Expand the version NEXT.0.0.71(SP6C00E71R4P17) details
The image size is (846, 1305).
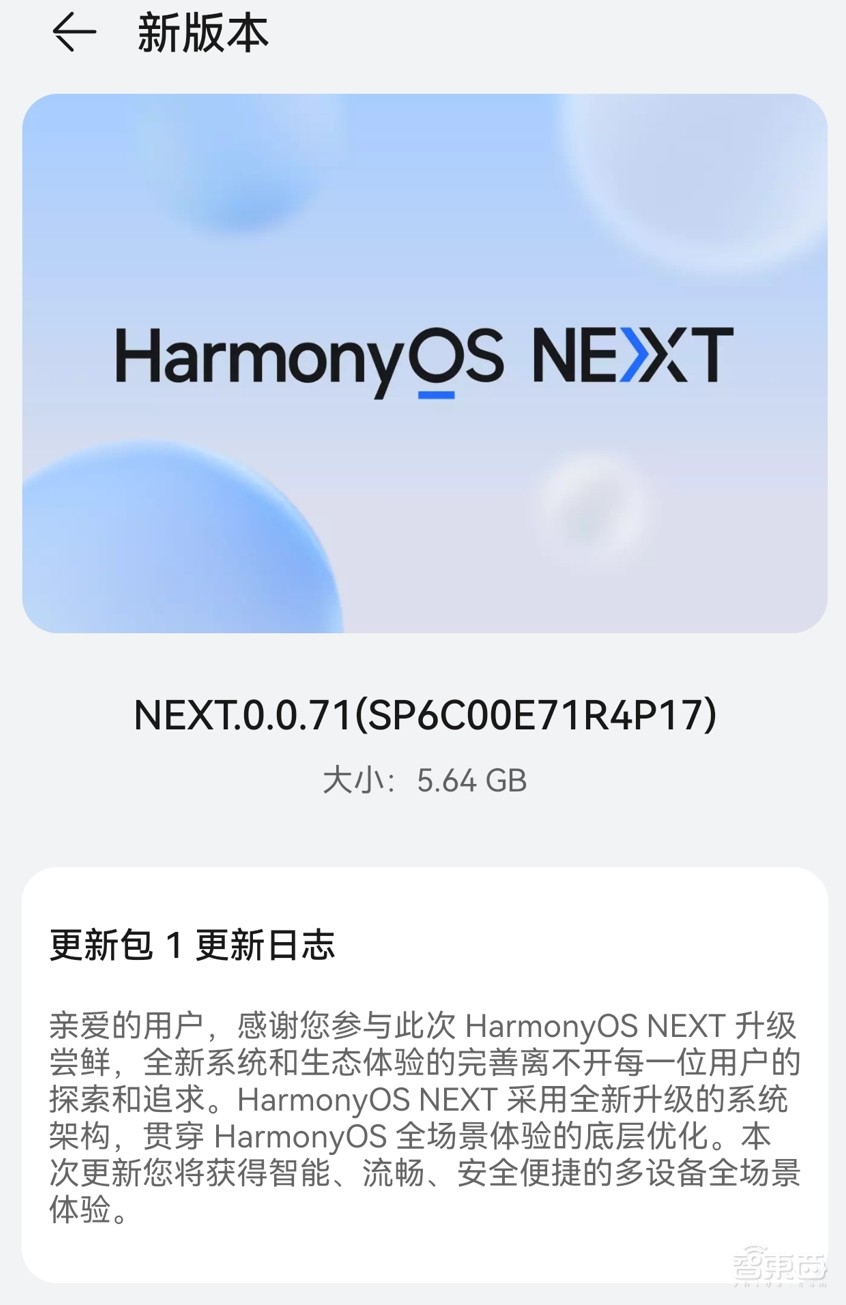[x=423, y=713]
